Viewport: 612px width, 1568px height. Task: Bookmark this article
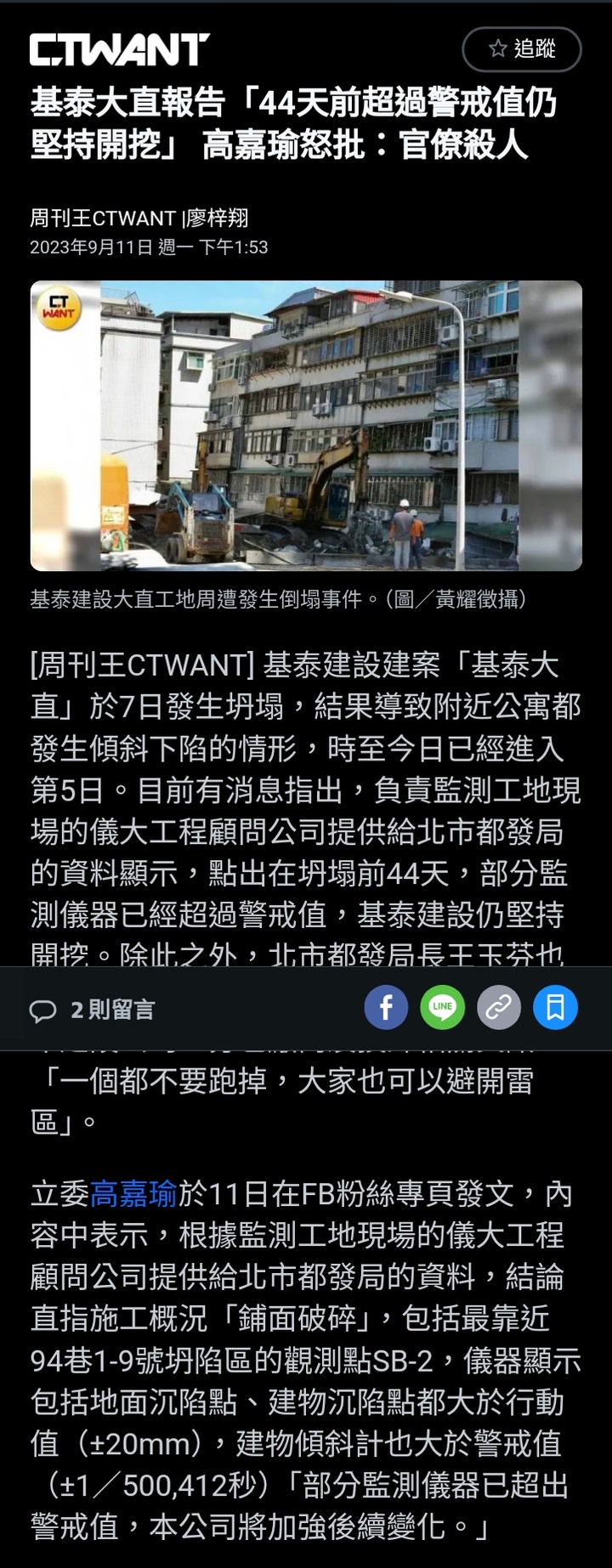click(x=555, y=1008)
